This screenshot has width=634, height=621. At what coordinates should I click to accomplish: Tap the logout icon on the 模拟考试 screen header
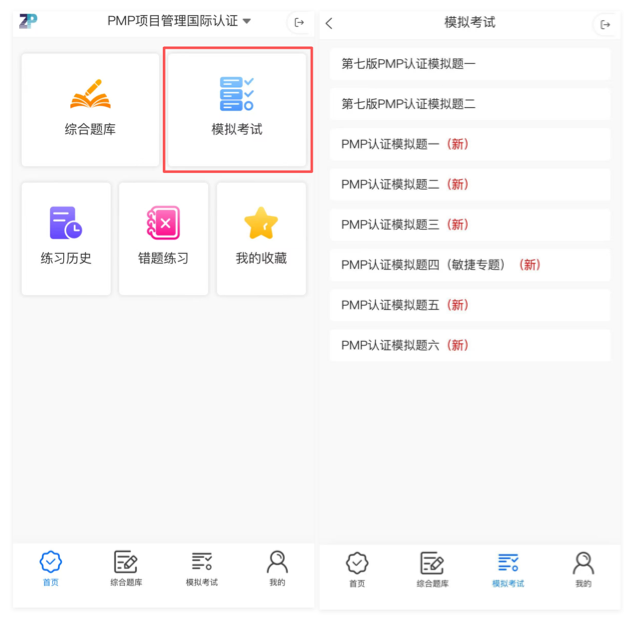pyautogui.click(x=604, y=24)
